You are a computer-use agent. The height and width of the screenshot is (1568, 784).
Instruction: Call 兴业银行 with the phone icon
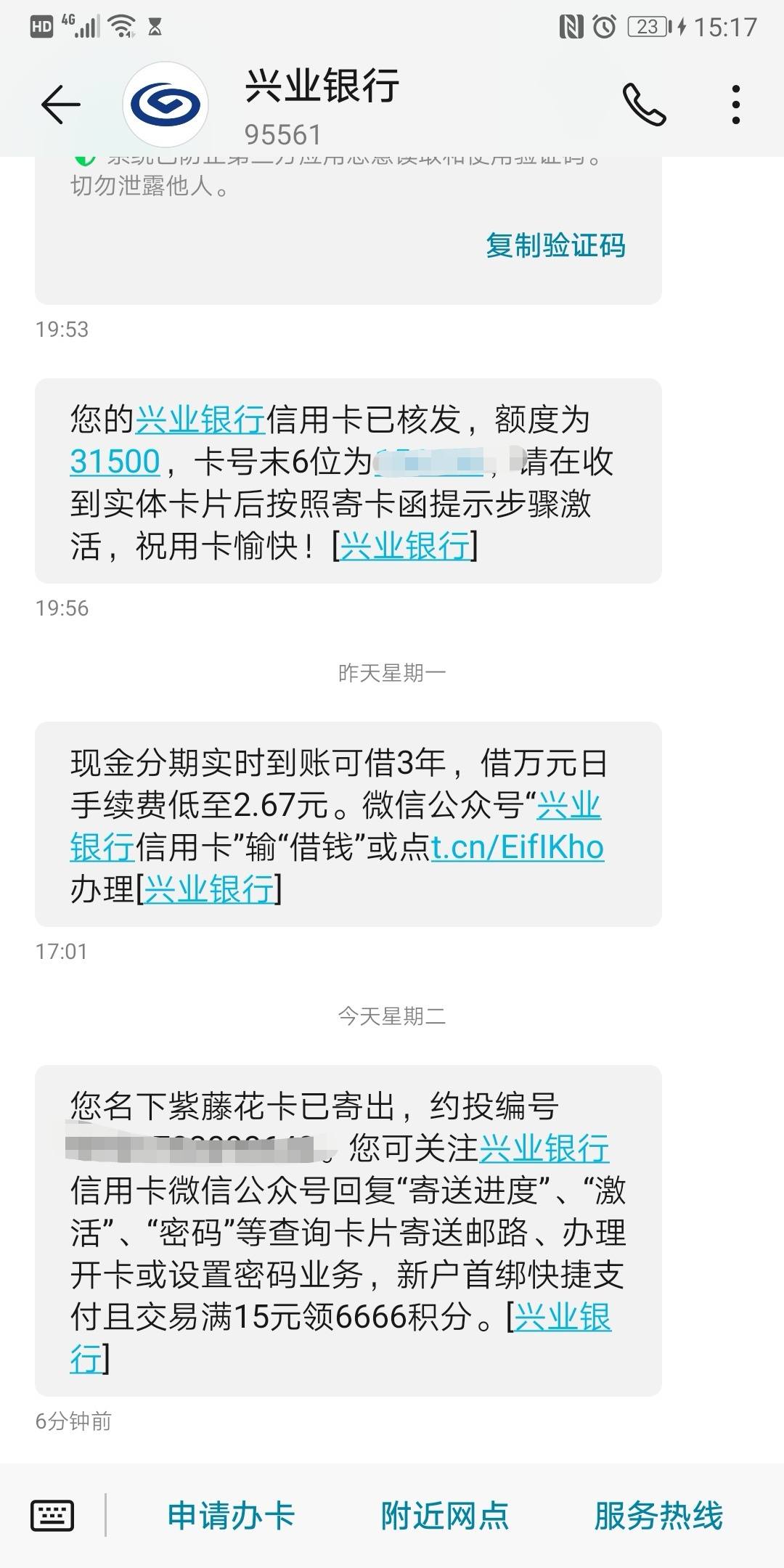click(x=644, y=105)
